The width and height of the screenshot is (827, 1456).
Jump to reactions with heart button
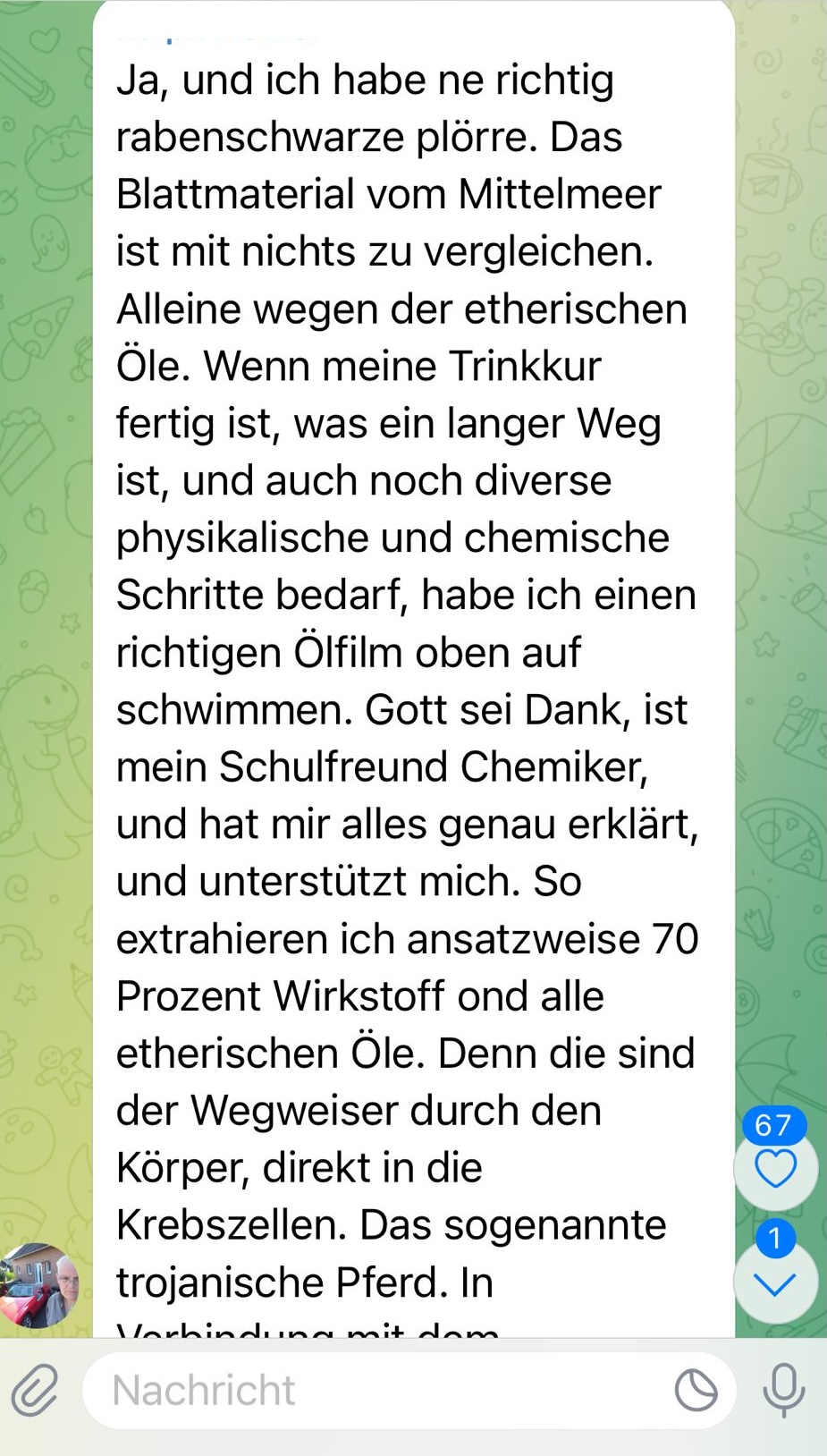pyautogui.click(x=775, y=1168)
